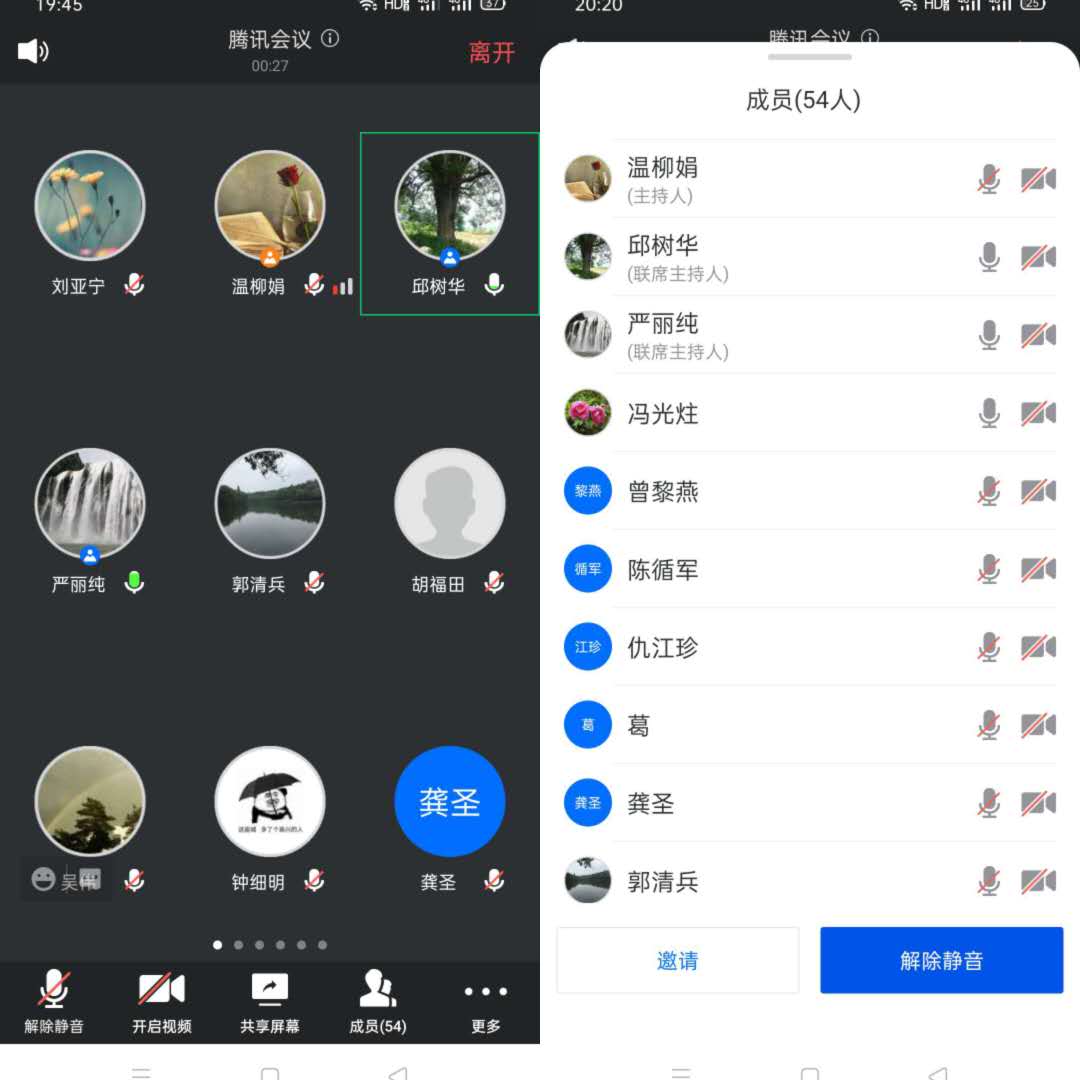Image resolution: width=1080 pixels, height=1080 pixels.
Task: Open 曾黎燕's row in the member list
Action: [x=760, y=491]
